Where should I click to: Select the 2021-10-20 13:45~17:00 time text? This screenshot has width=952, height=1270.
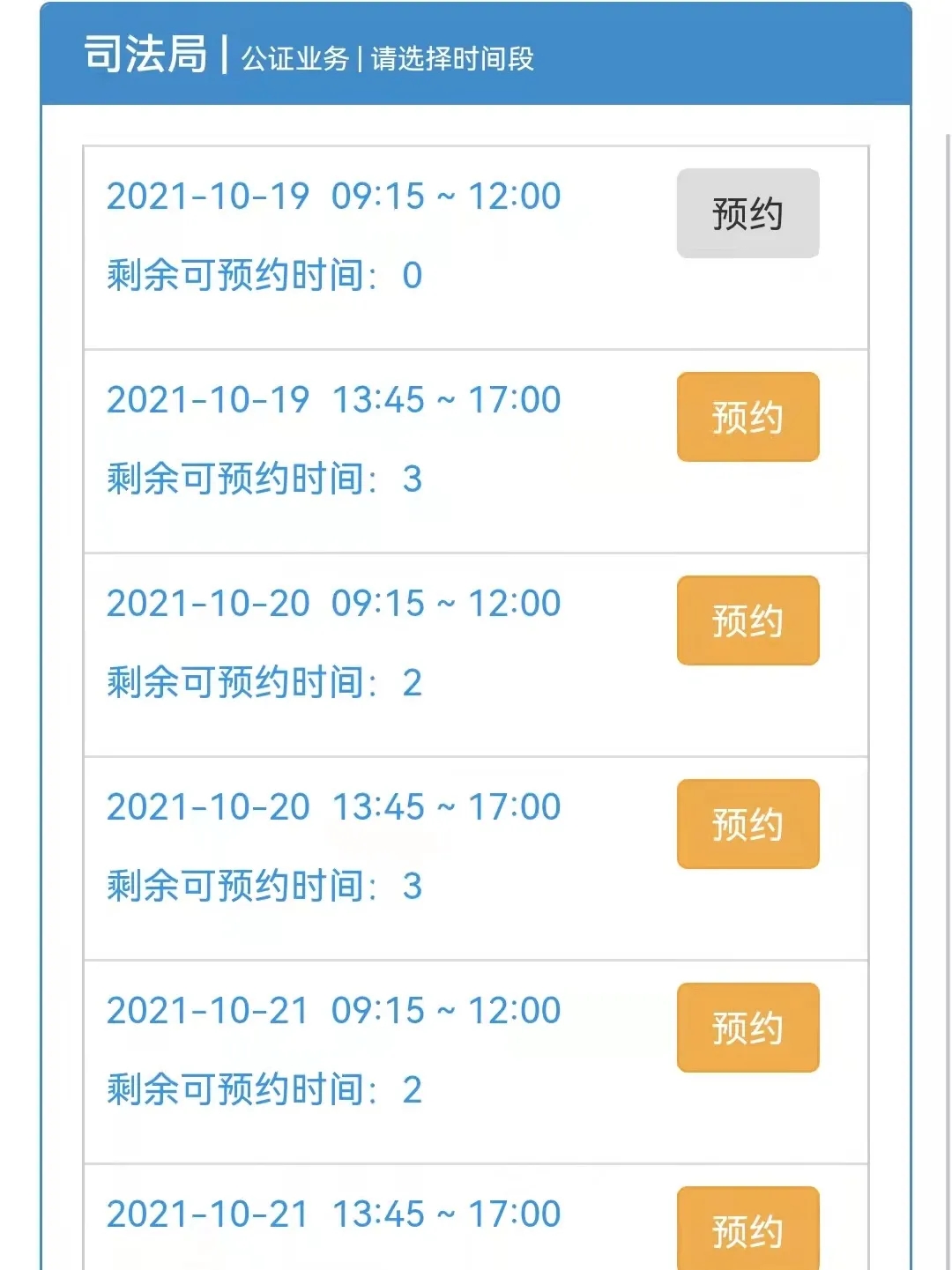click(333, 806)
